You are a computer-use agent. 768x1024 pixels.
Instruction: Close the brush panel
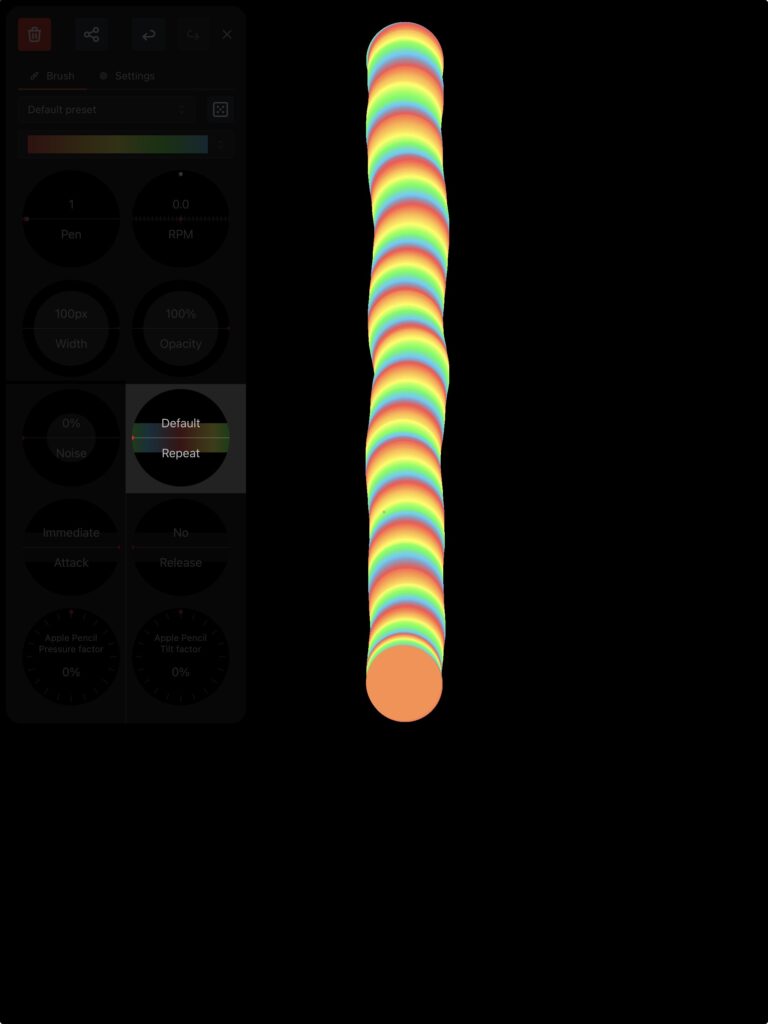coord(227,34)
